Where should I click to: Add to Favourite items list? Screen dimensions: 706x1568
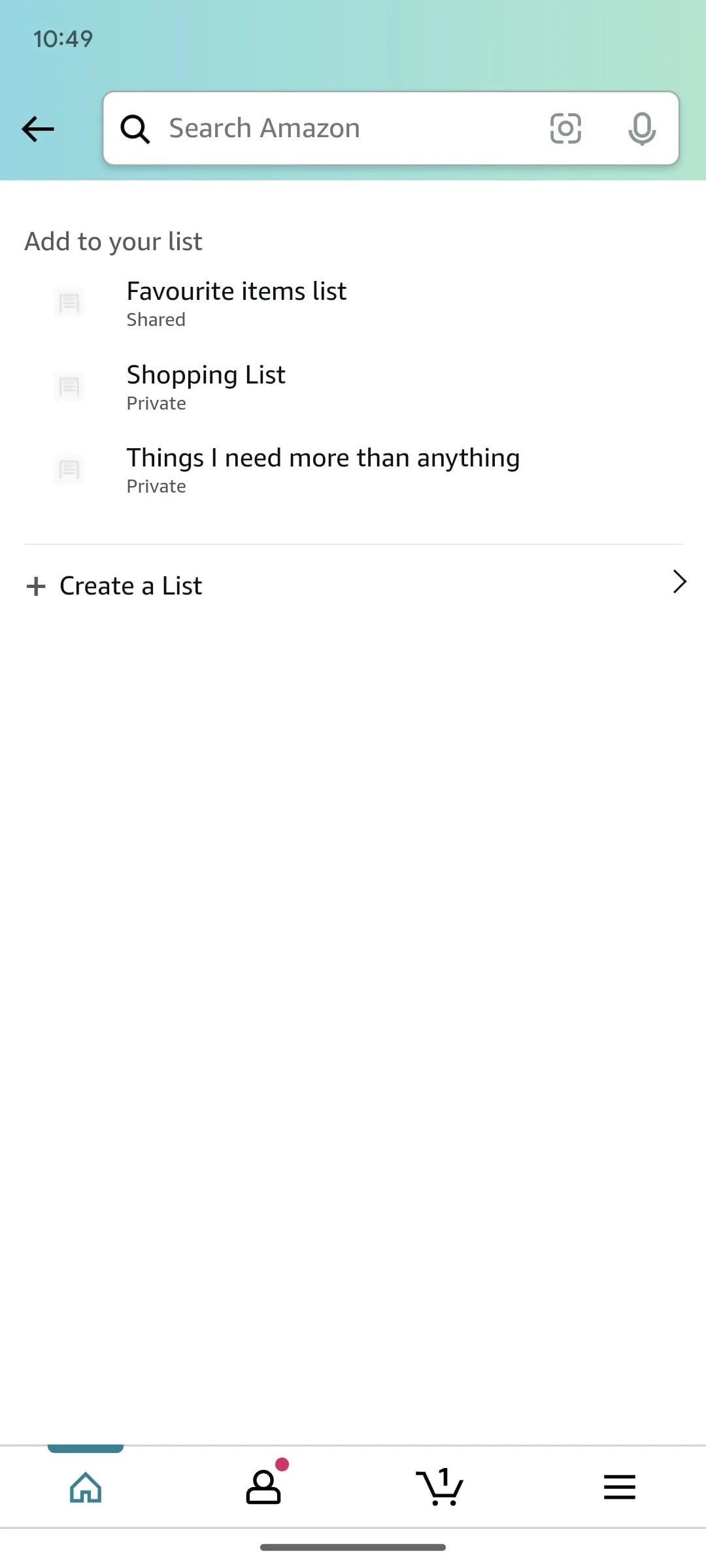coord(236,302)
